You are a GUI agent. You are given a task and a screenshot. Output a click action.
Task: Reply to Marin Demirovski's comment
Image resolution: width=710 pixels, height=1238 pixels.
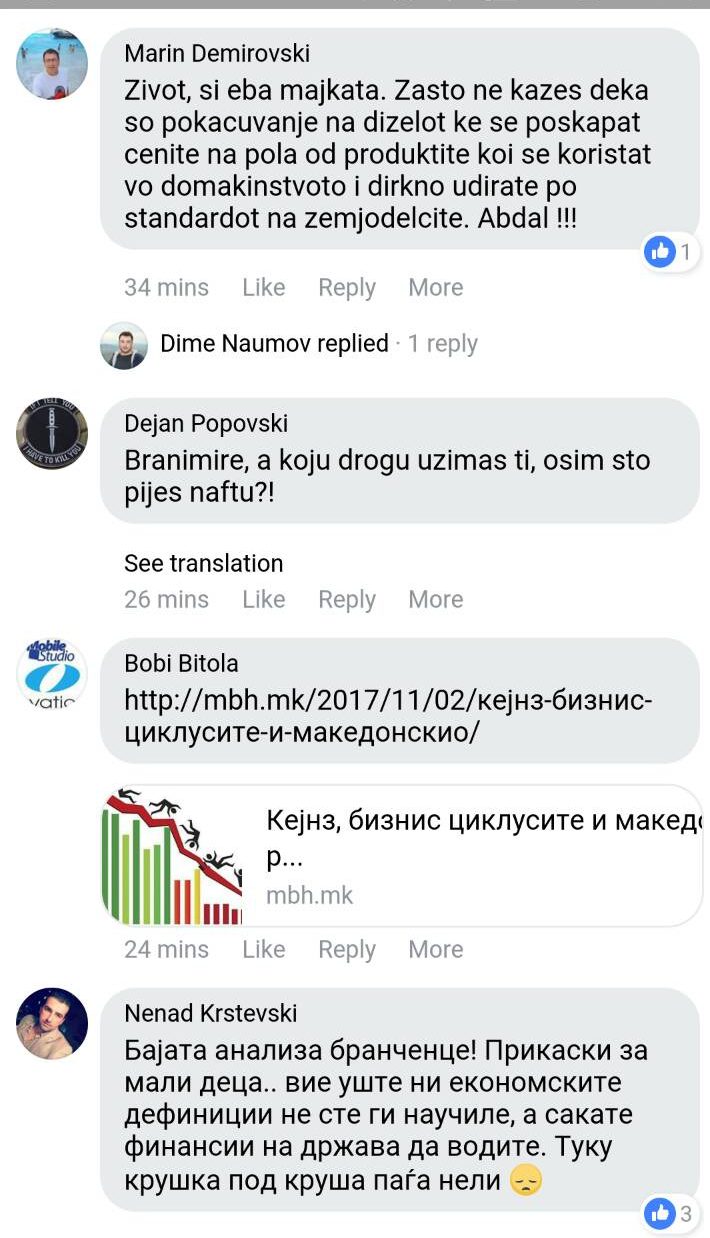(x=346, y=288)
